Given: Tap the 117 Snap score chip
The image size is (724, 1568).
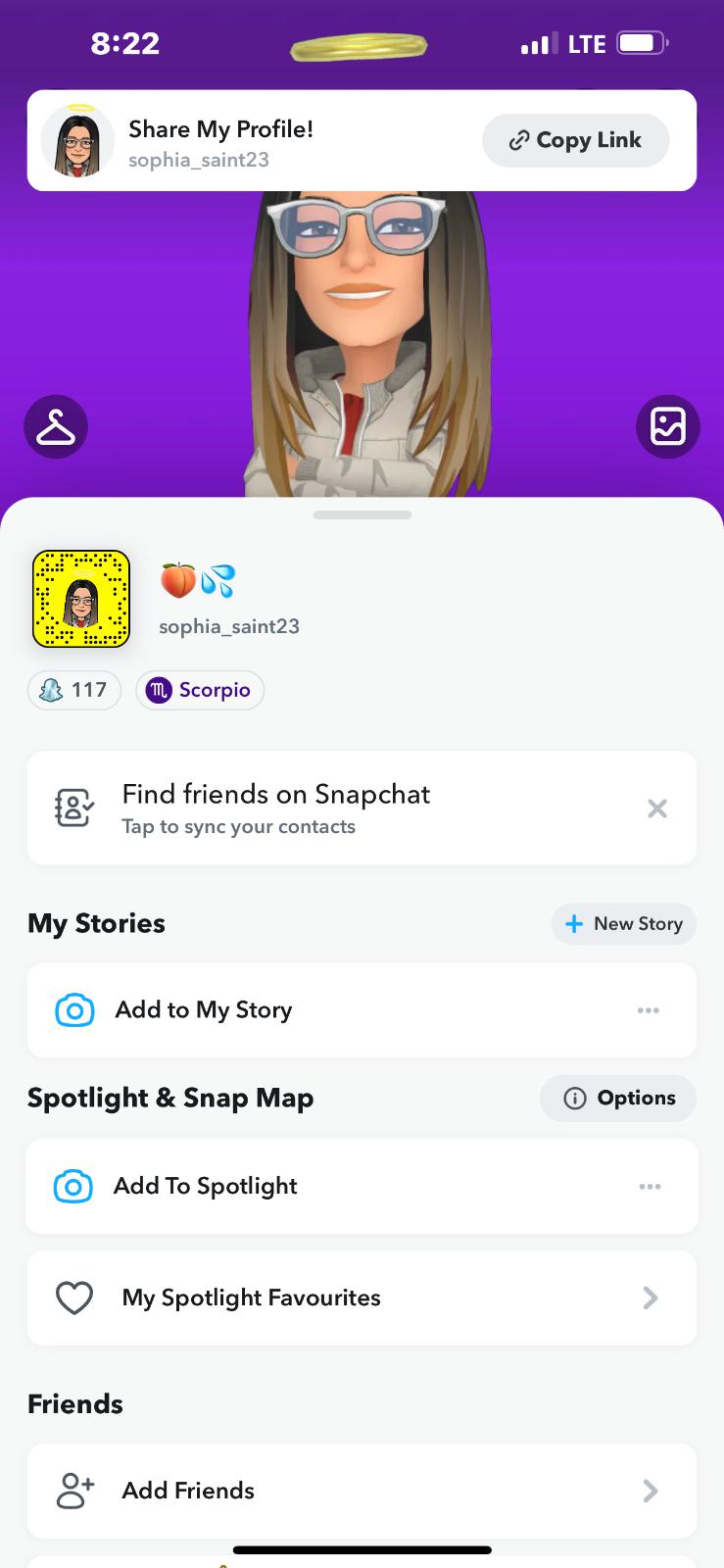Looking at the screenshot, I should coord(74,690).
